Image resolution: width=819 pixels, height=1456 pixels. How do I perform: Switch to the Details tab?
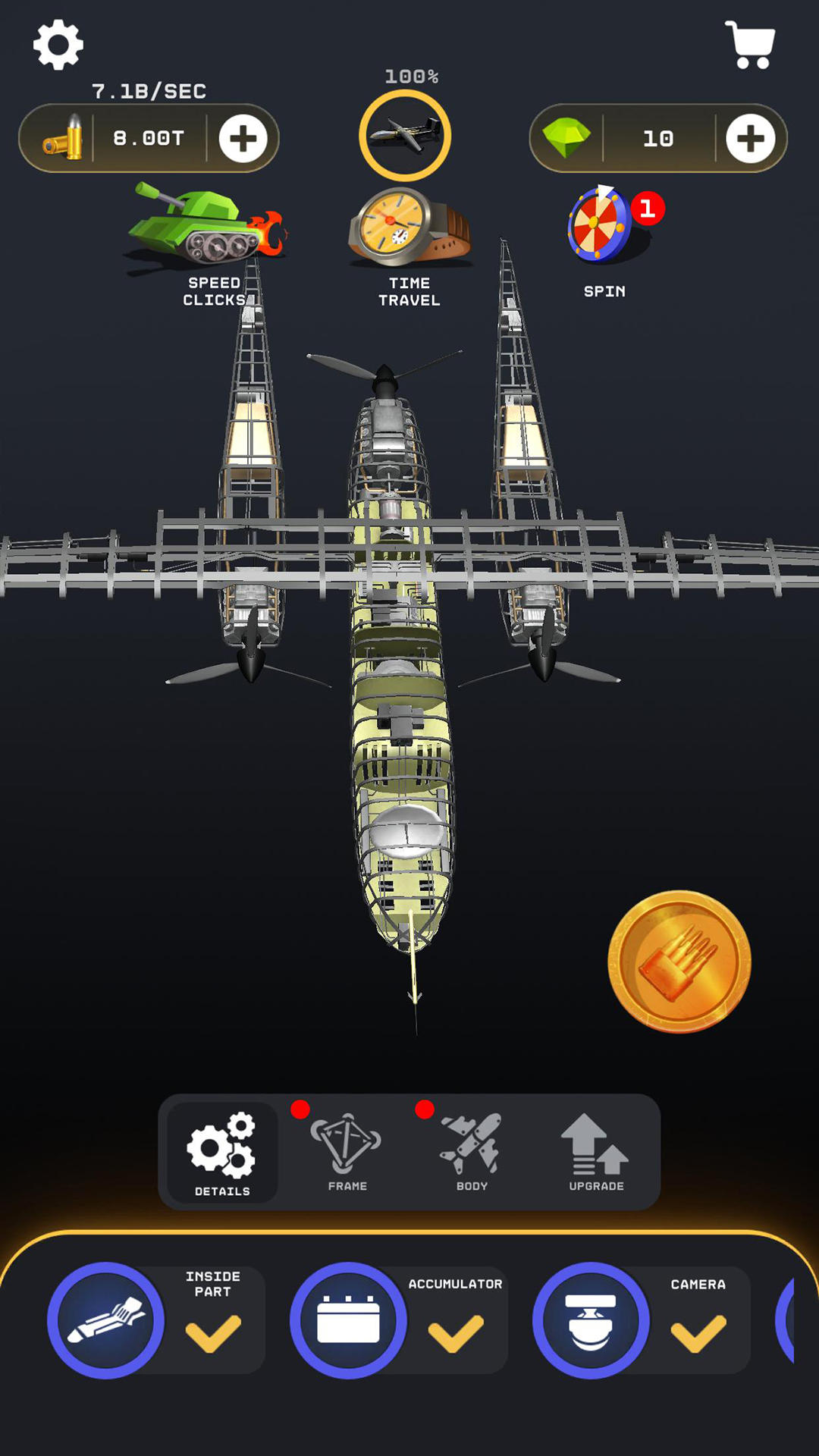tap(221, 1153)
